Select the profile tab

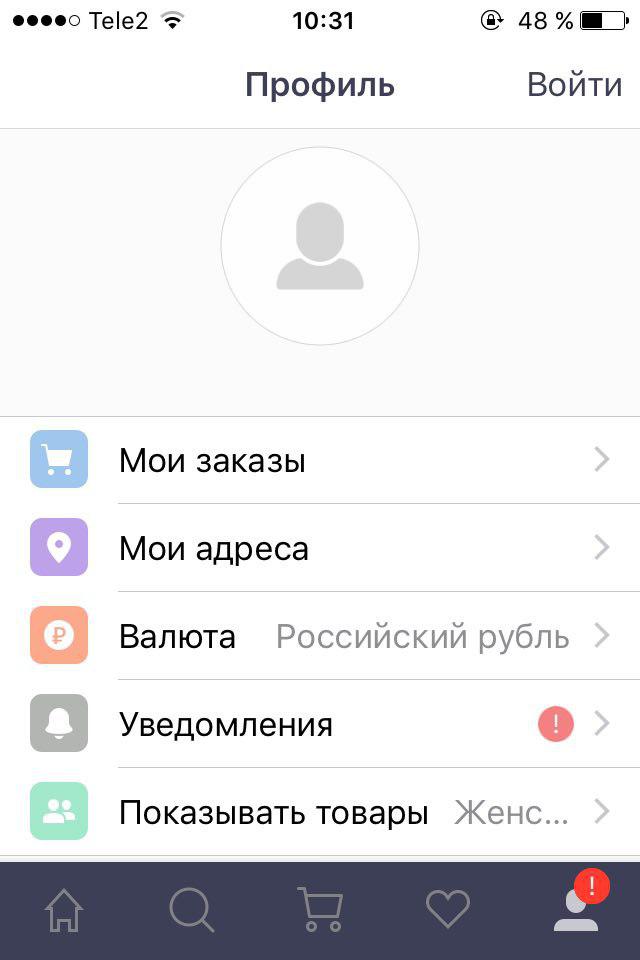point(576,910)
